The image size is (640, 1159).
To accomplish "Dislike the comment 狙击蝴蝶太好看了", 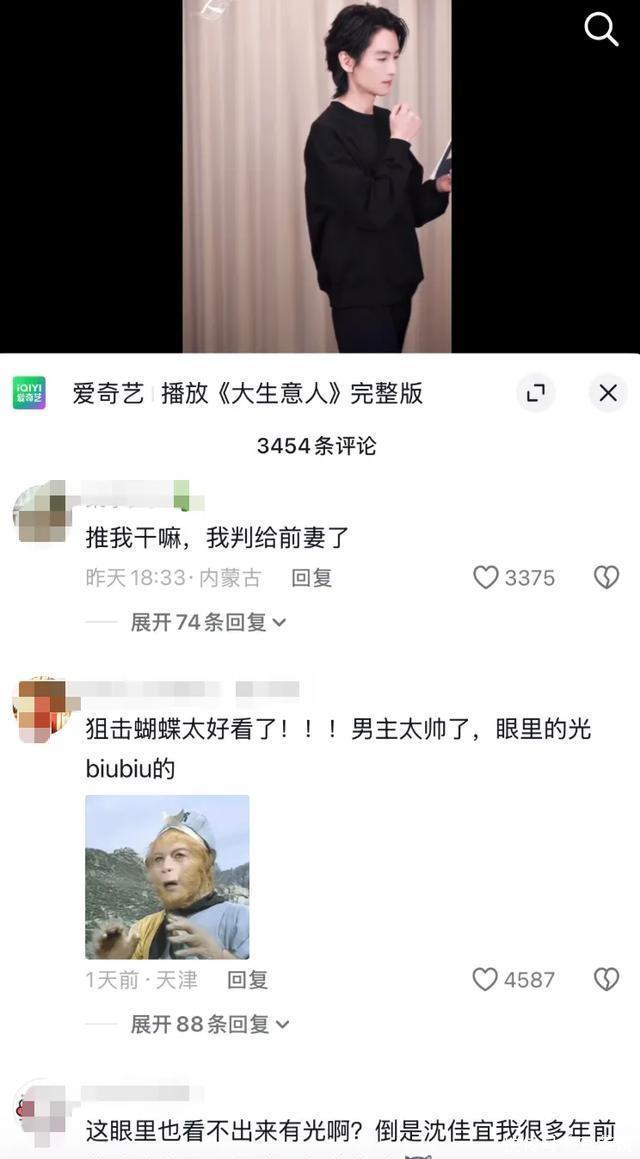I will pyautogui.click(x=607, y=979).
